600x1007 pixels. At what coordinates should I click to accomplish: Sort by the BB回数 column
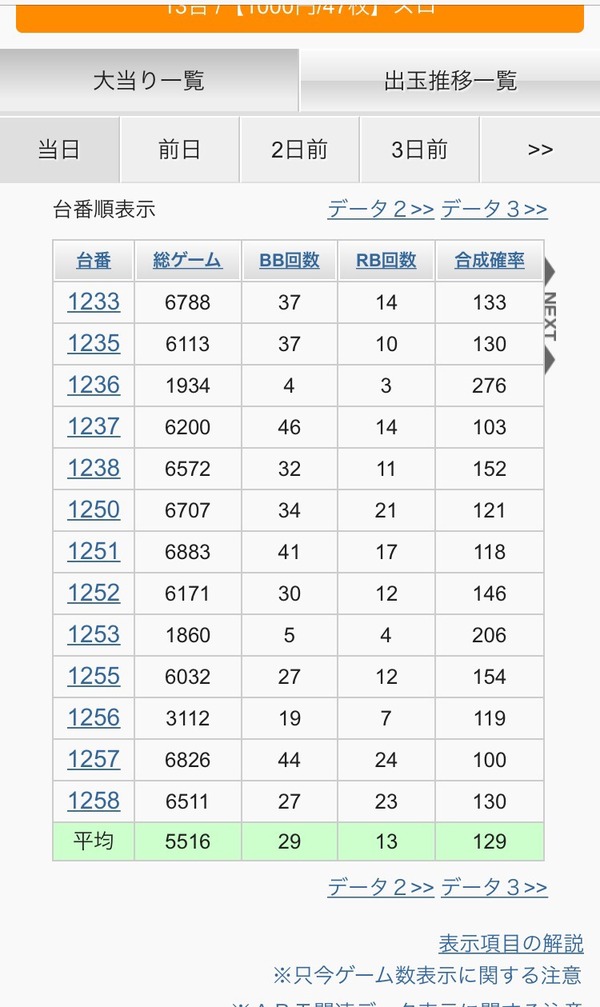coord(289,260)
